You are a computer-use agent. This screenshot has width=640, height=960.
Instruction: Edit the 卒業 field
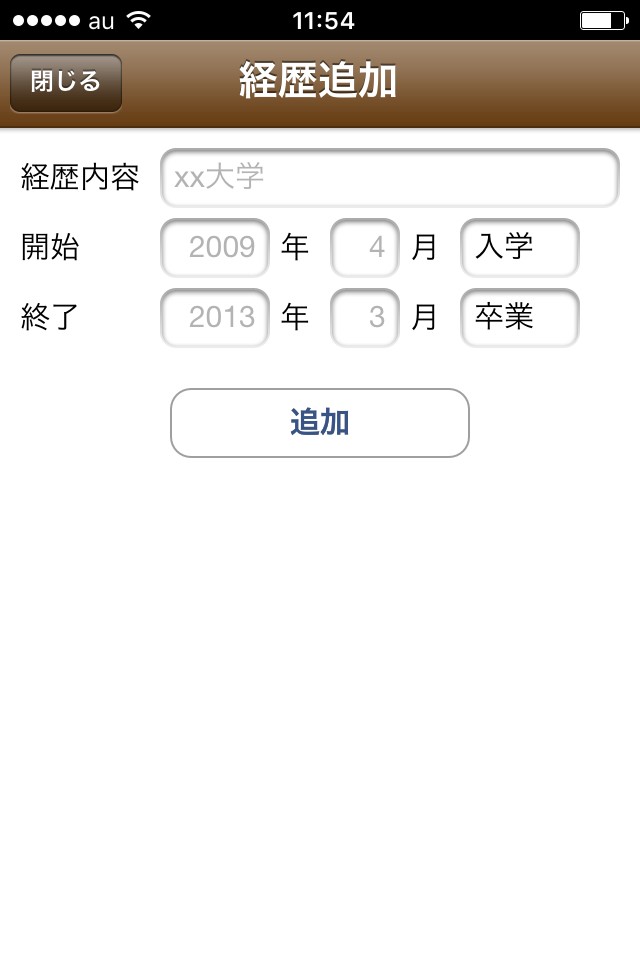coord(520,318)
